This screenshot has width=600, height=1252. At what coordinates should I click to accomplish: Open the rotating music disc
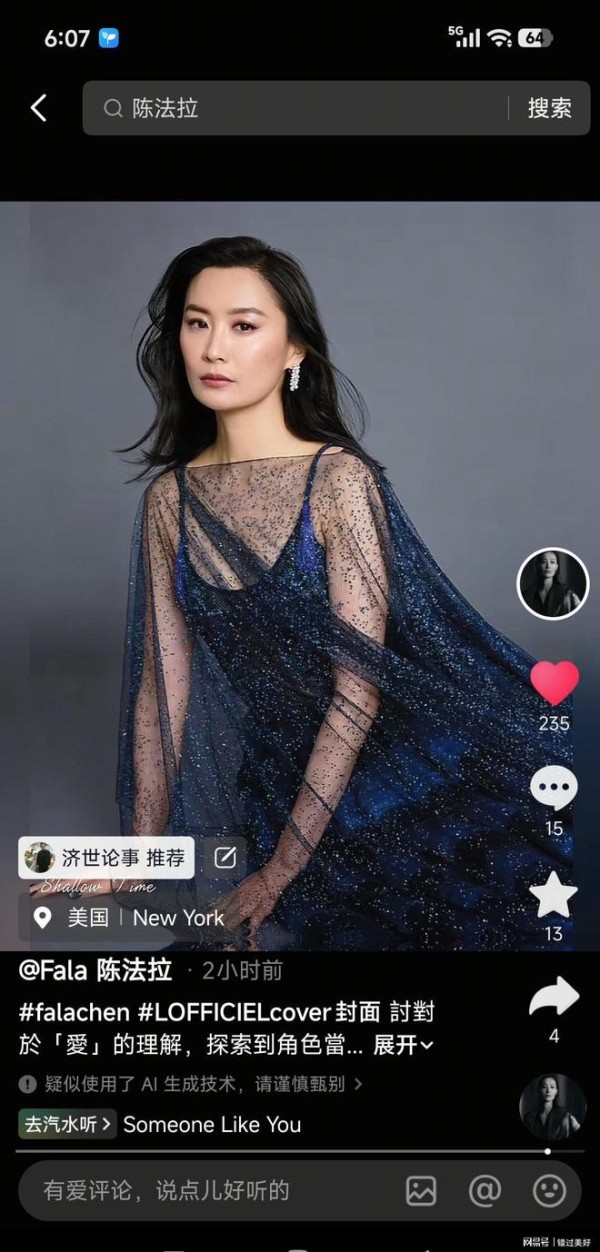coord(553,1108)
